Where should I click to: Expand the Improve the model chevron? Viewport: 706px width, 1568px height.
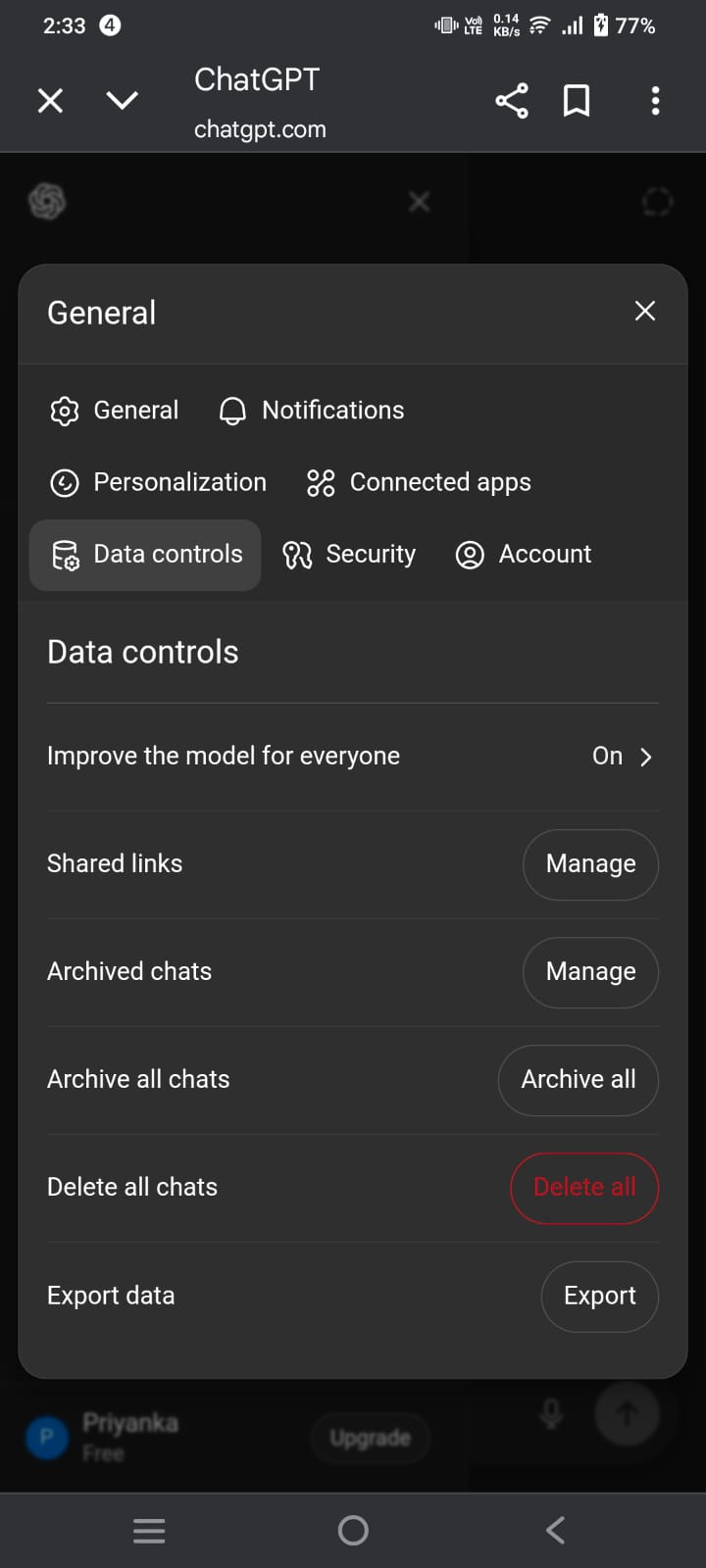tap(647, 756)
